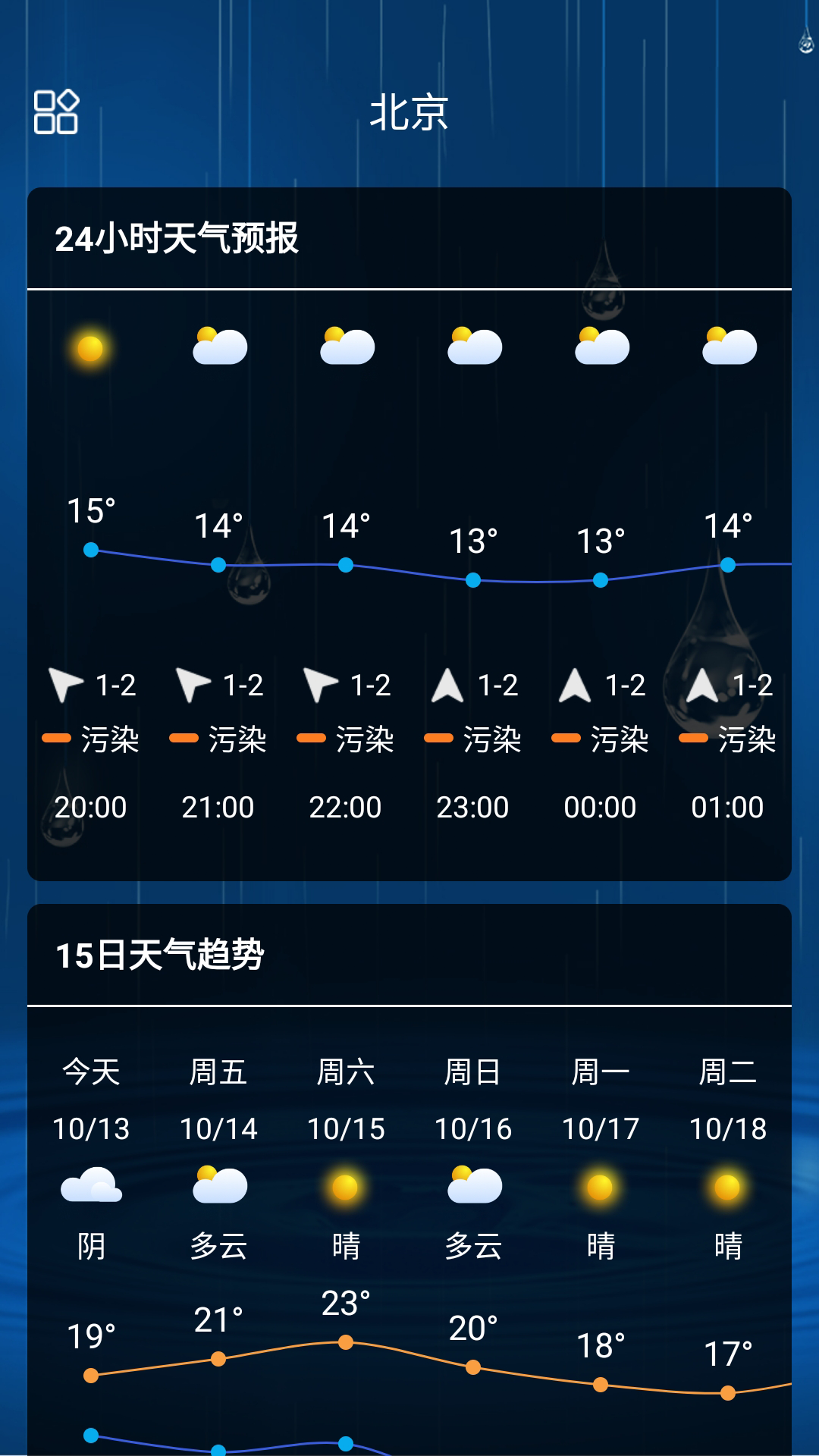819x1456 pixels.
Task: Click the wind arrow icon above 23:00
Action: tap(447, 686)
